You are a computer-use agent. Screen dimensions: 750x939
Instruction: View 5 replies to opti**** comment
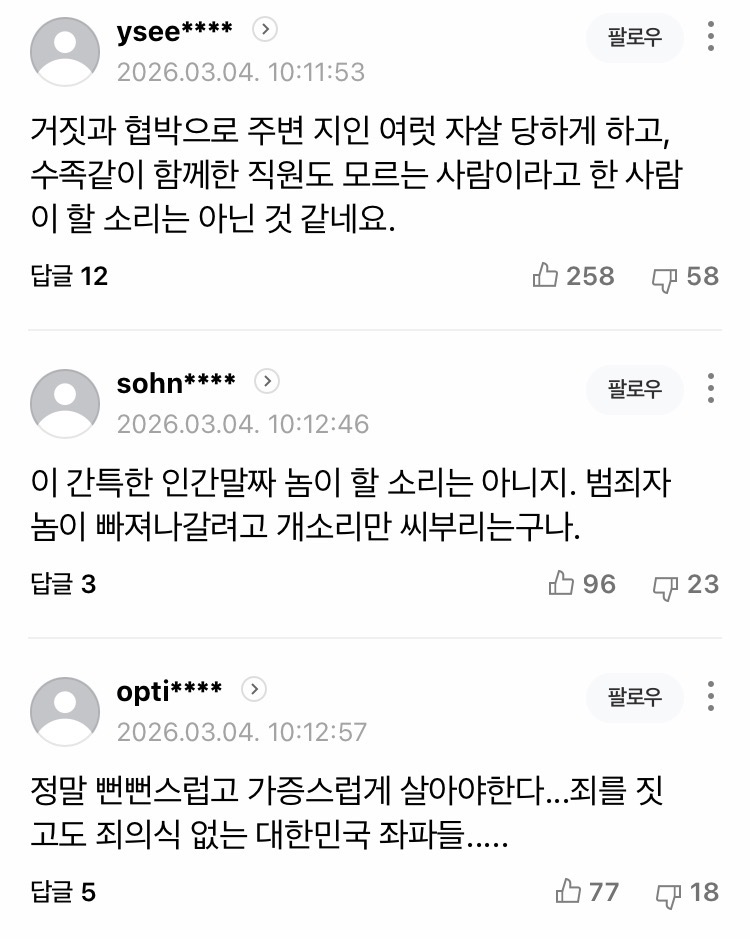pyautogui.click(x=63, y=891)
